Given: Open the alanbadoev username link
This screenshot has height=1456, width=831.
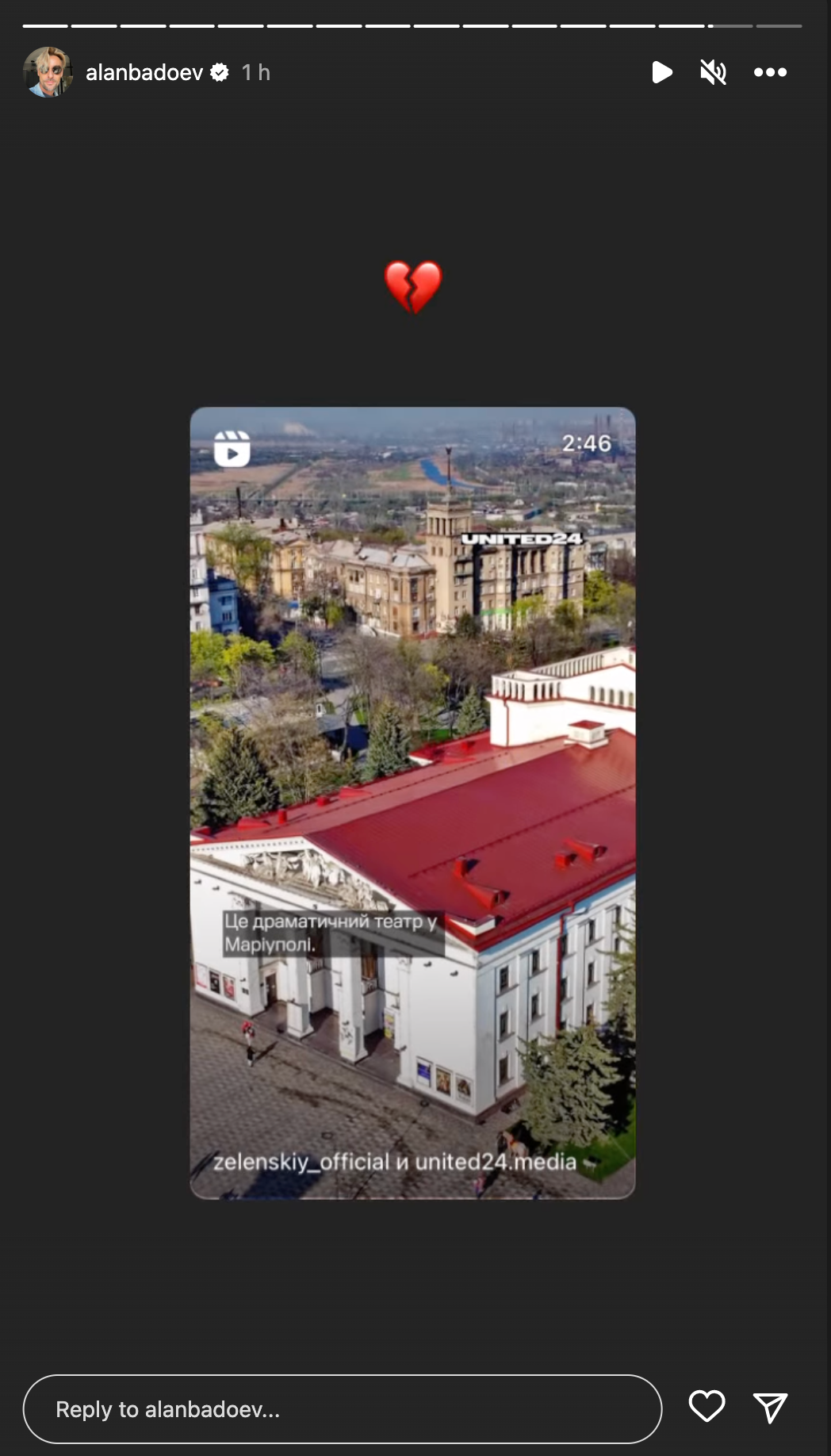Looking at the screenshot, I should pos(144,73).
